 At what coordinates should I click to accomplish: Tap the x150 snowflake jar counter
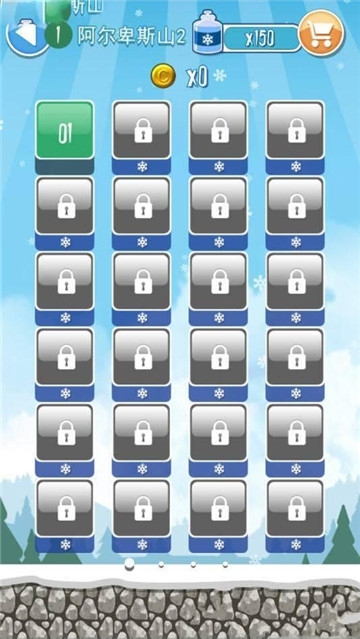261,38
